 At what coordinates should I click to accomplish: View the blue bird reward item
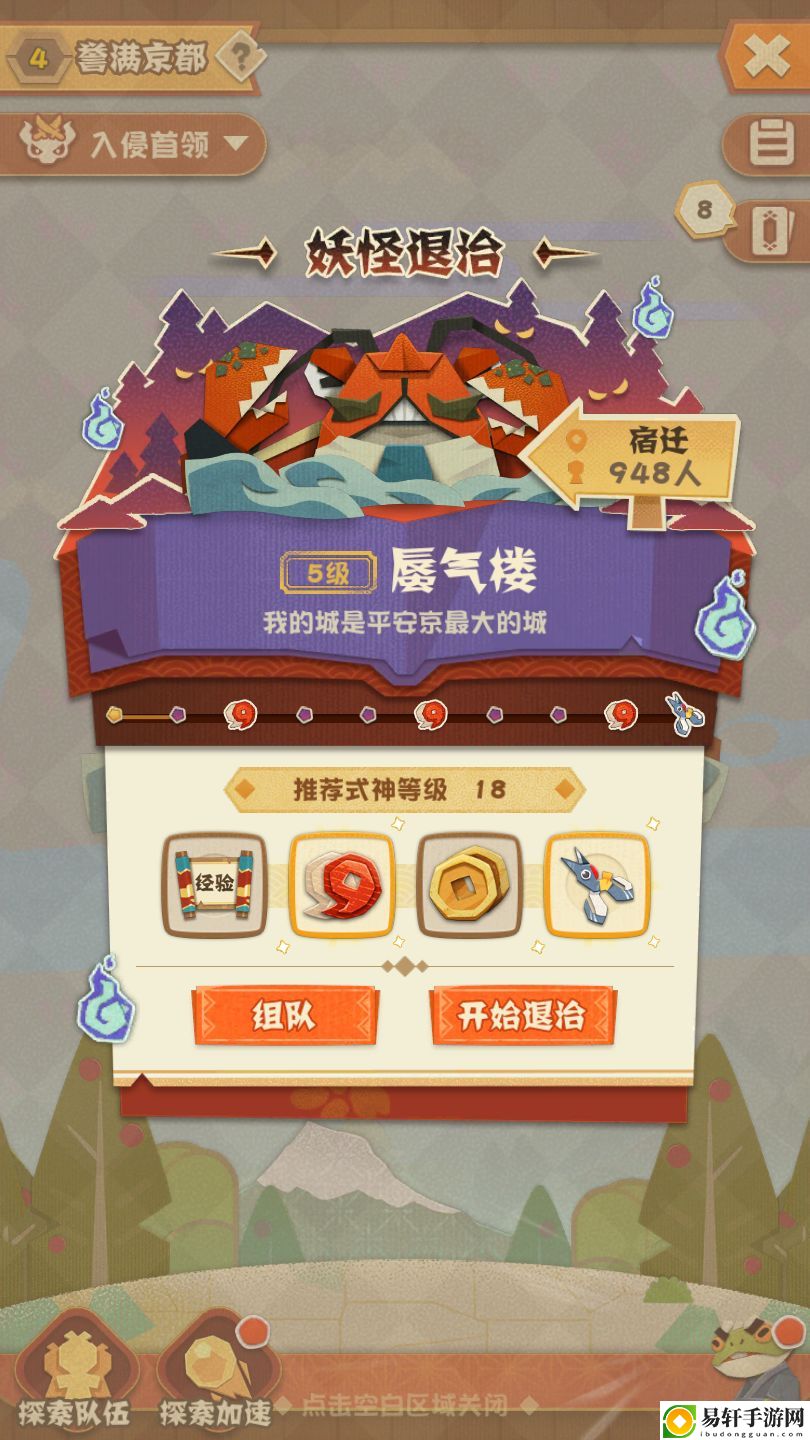pyautogui.click(x=597, y=885)
